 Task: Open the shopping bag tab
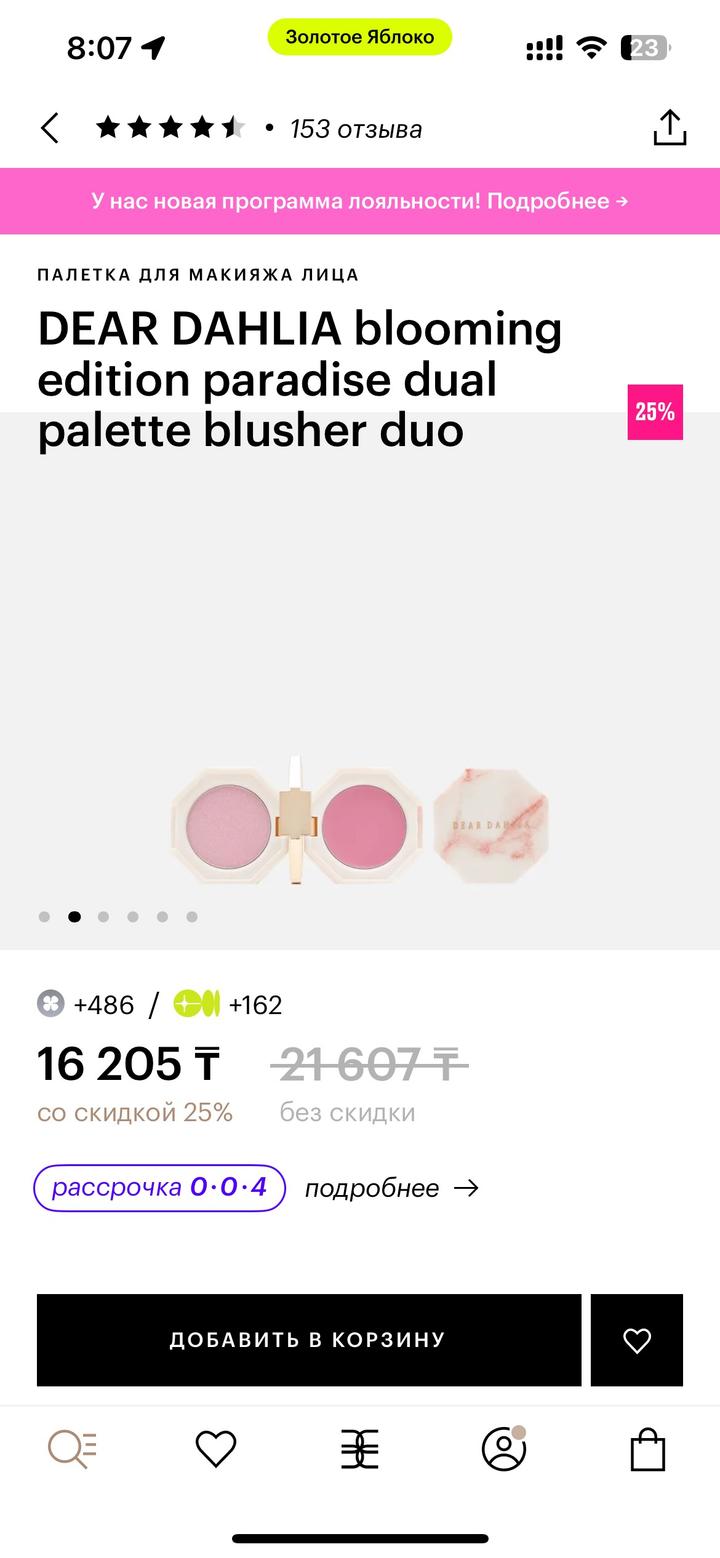click(647, 1449)
